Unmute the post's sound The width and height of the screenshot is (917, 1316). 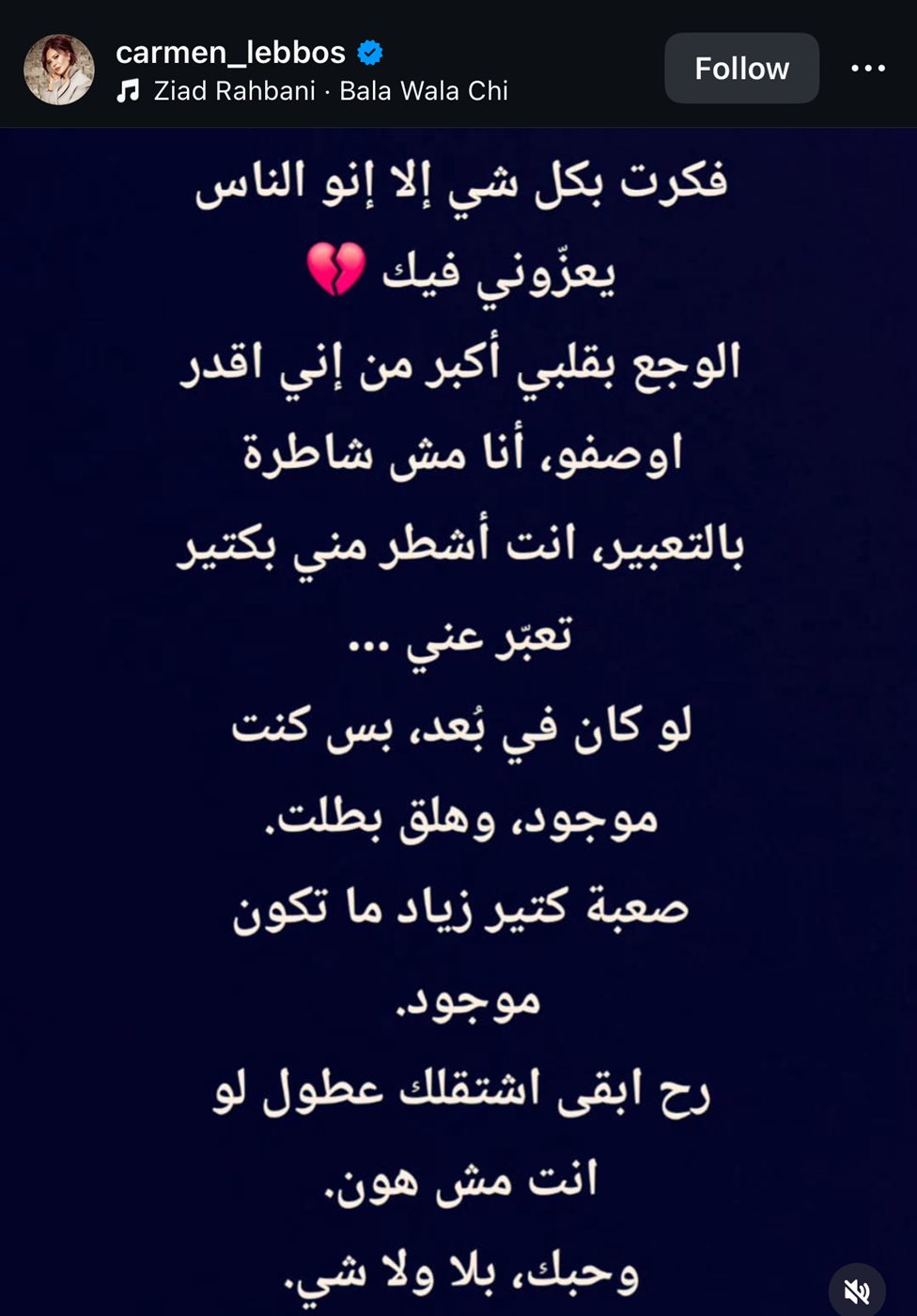856,1290
